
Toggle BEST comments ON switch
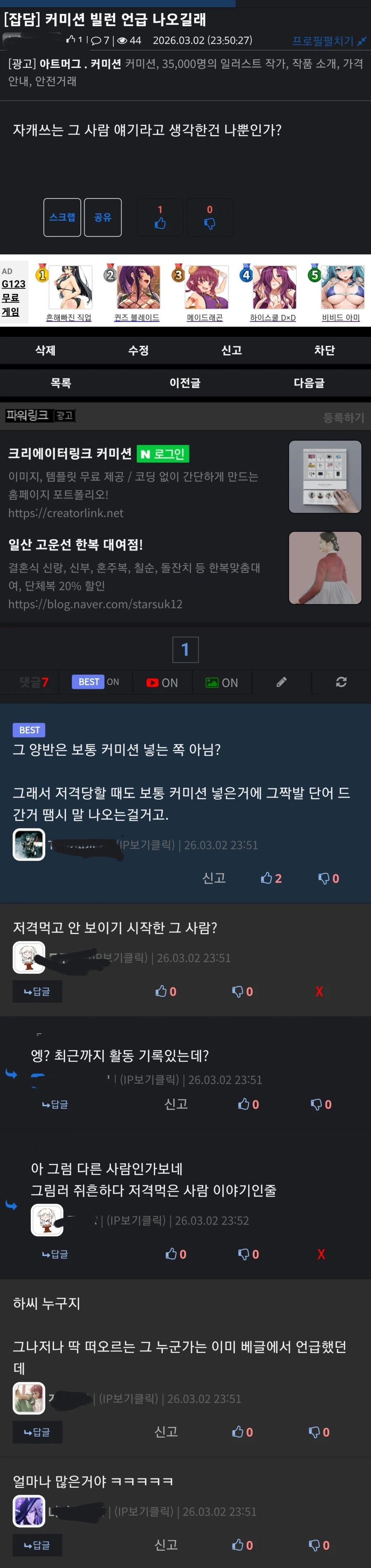(x=96, y=682)
